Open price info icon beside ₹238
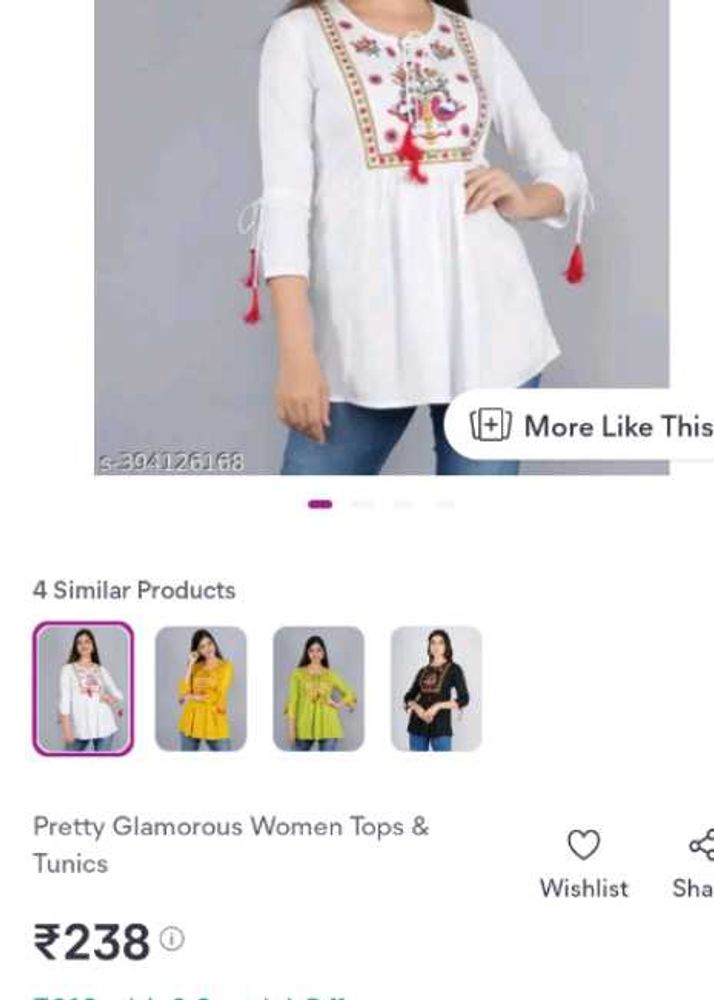The height and width of the screenshot is (1000, 714). click(173, 938)
